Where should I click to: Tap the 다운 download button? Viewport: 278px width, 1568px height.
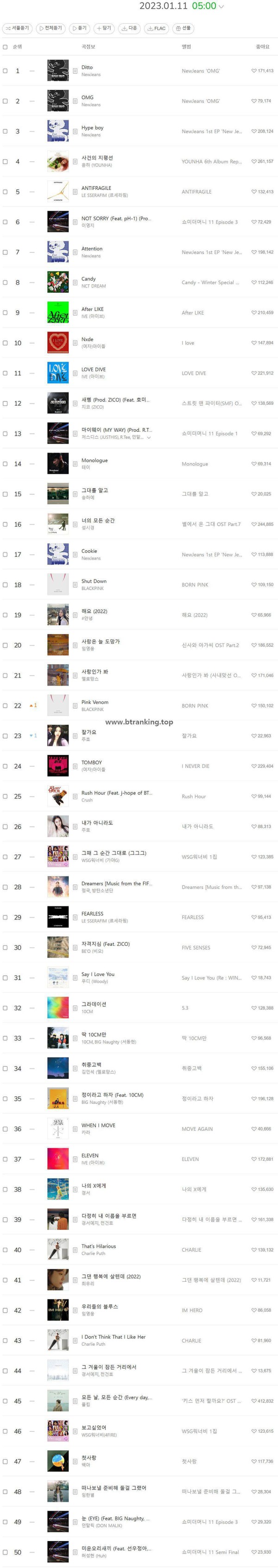click(x=128, y=28)
